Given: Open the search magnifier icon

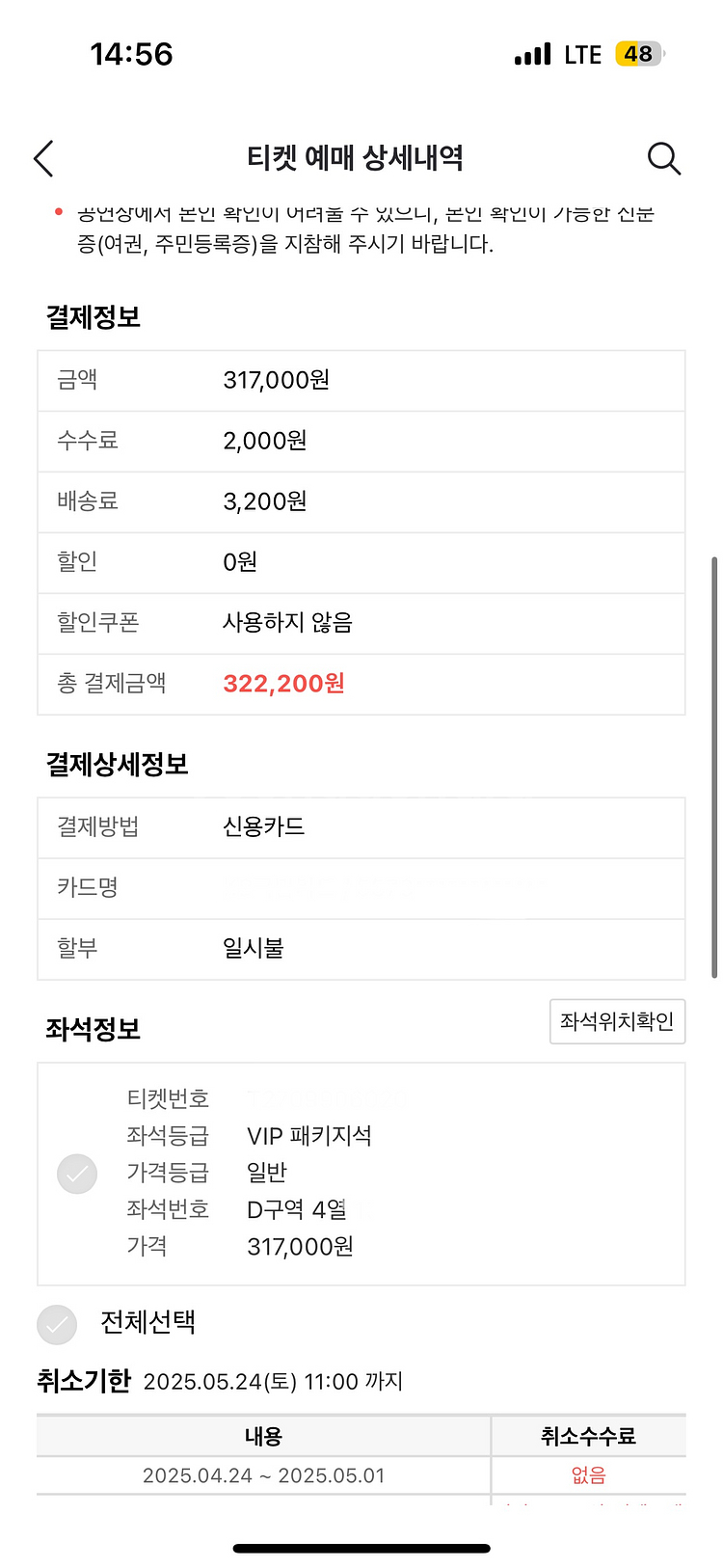Looking at the screenshot, I should 664,158.
